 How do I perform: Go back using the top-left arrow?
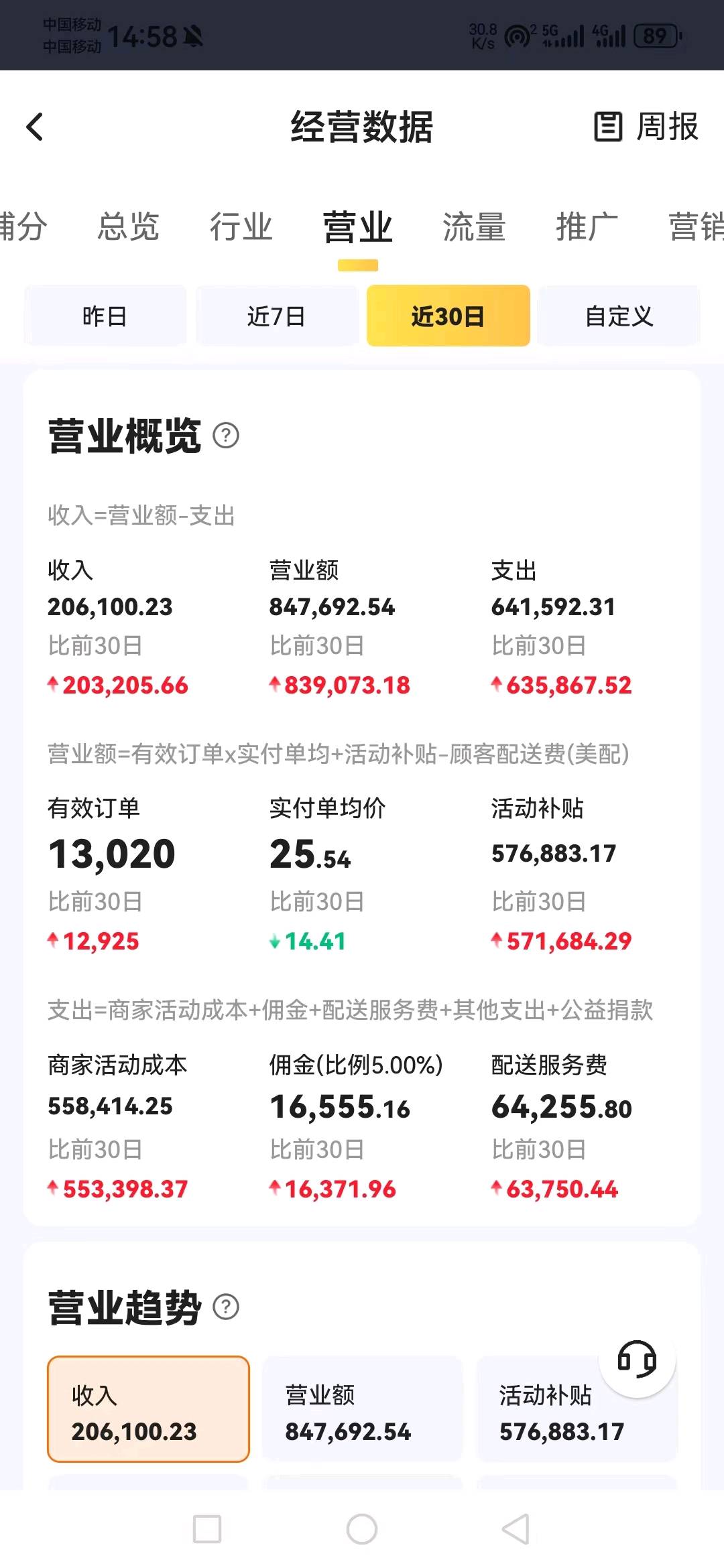(35, 127)
